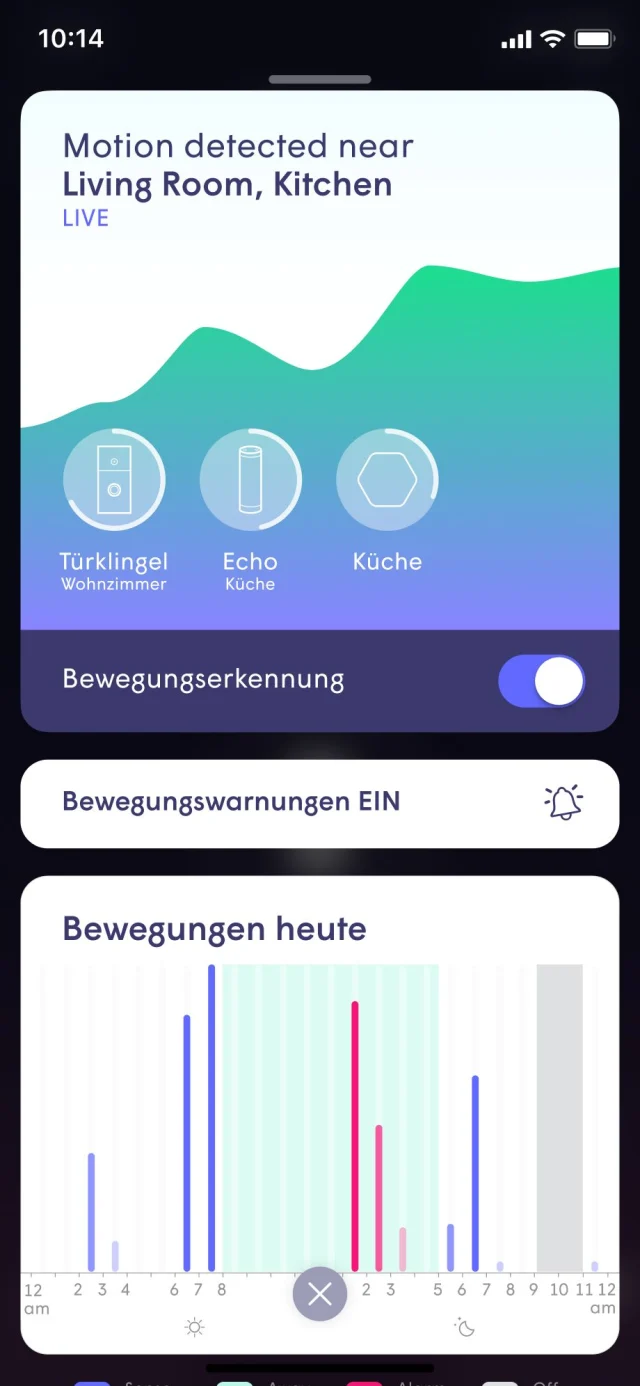
Task: Dismiss the view with the round X button
Action: (x=320, y=1295)
